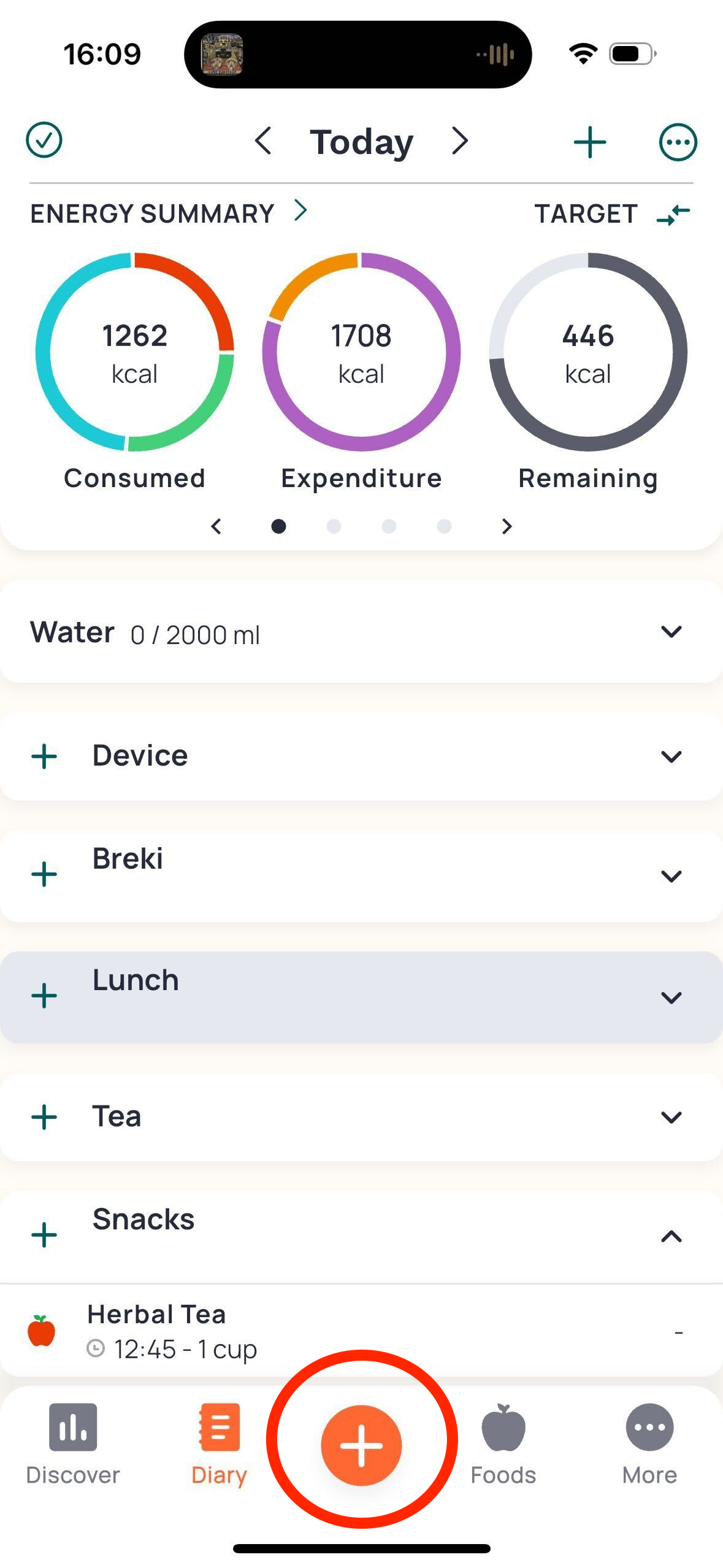Switch to the Discover tab
Viewport: 723px width, 1568px height.
point(73,1444)
